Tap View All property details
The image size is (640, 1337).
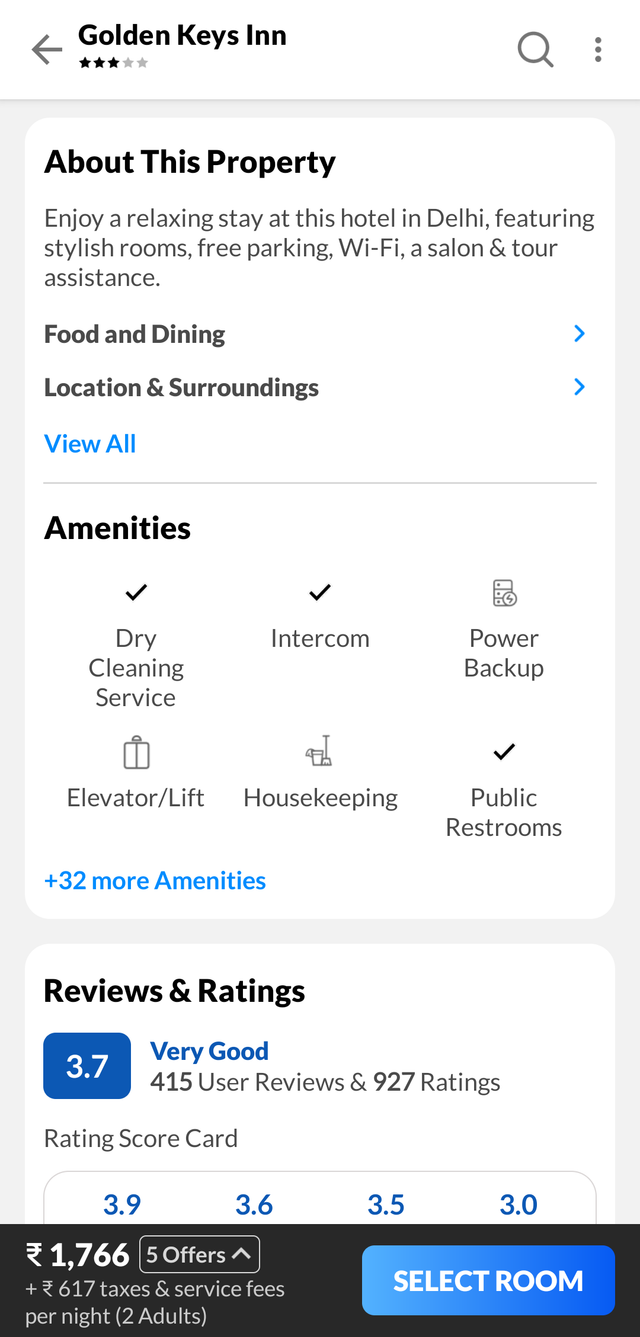(x=90, y=444)
